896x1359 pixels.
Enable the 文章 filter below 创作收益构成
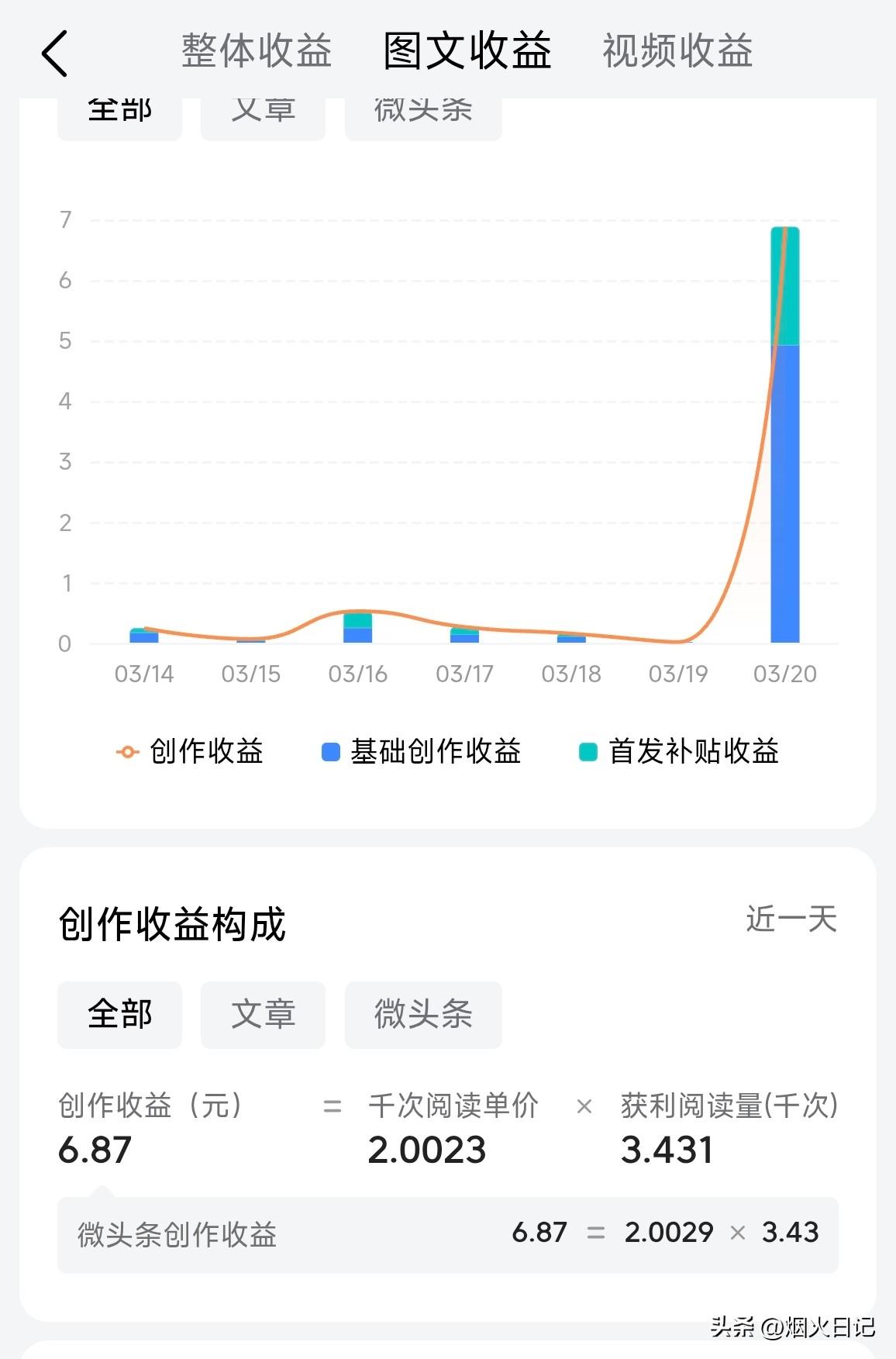click(263, 1015)
